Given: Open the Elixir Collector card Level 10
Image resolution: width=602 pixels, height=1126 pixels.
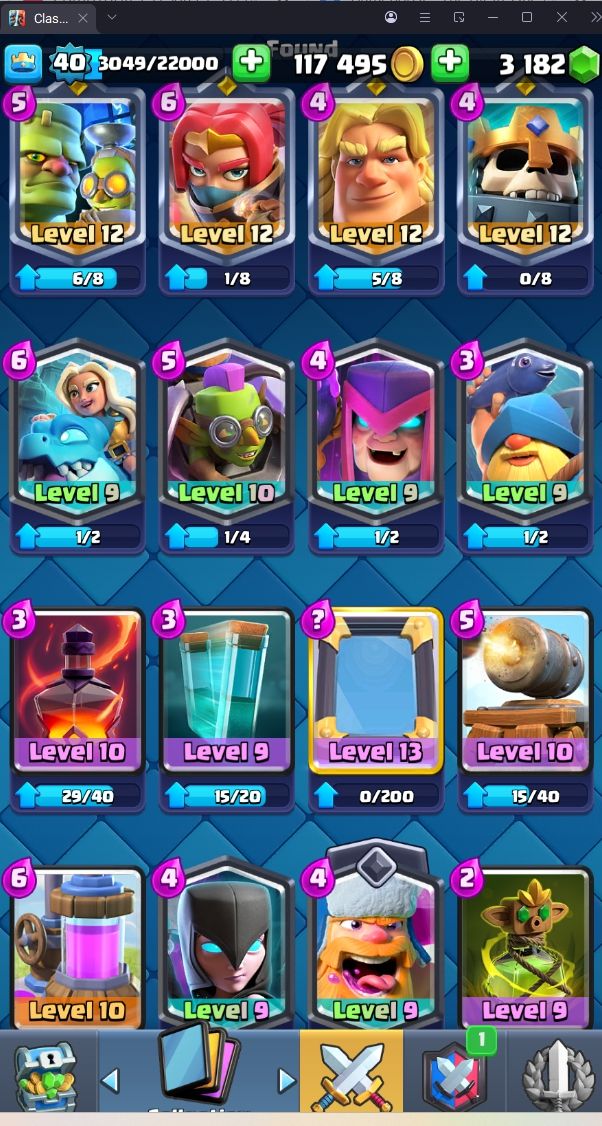Looking at the screenshot, I should 77,948.
